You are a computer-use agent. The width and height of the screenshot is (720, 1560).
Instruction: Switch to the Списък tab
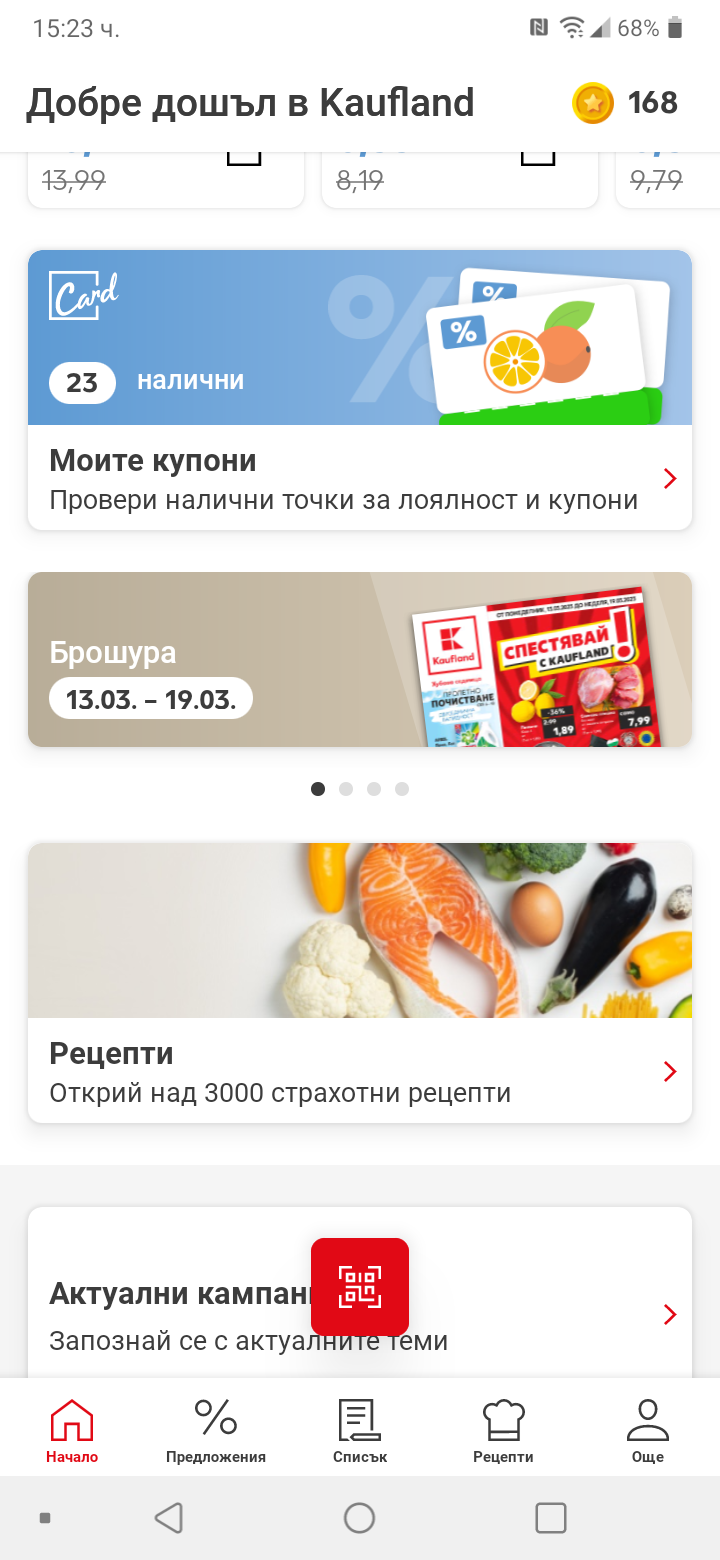click(x=360, y=1430)
